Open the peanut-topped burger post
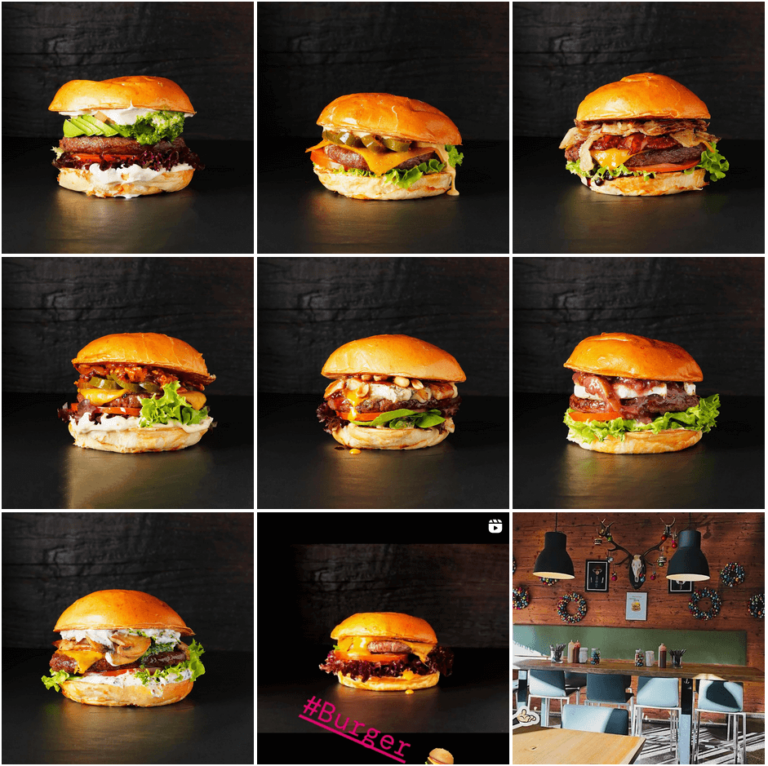The width and height of the screenshot is (768, 766). pos(383,383)
